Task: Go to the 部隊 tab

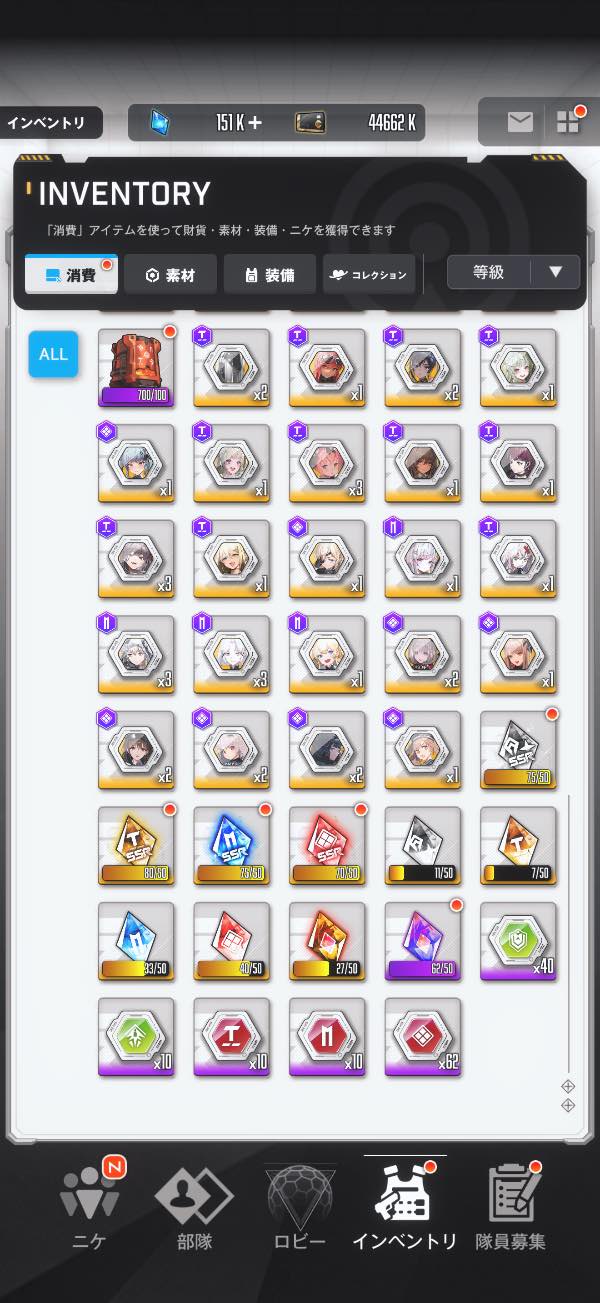Action: tap(193, 1205)
